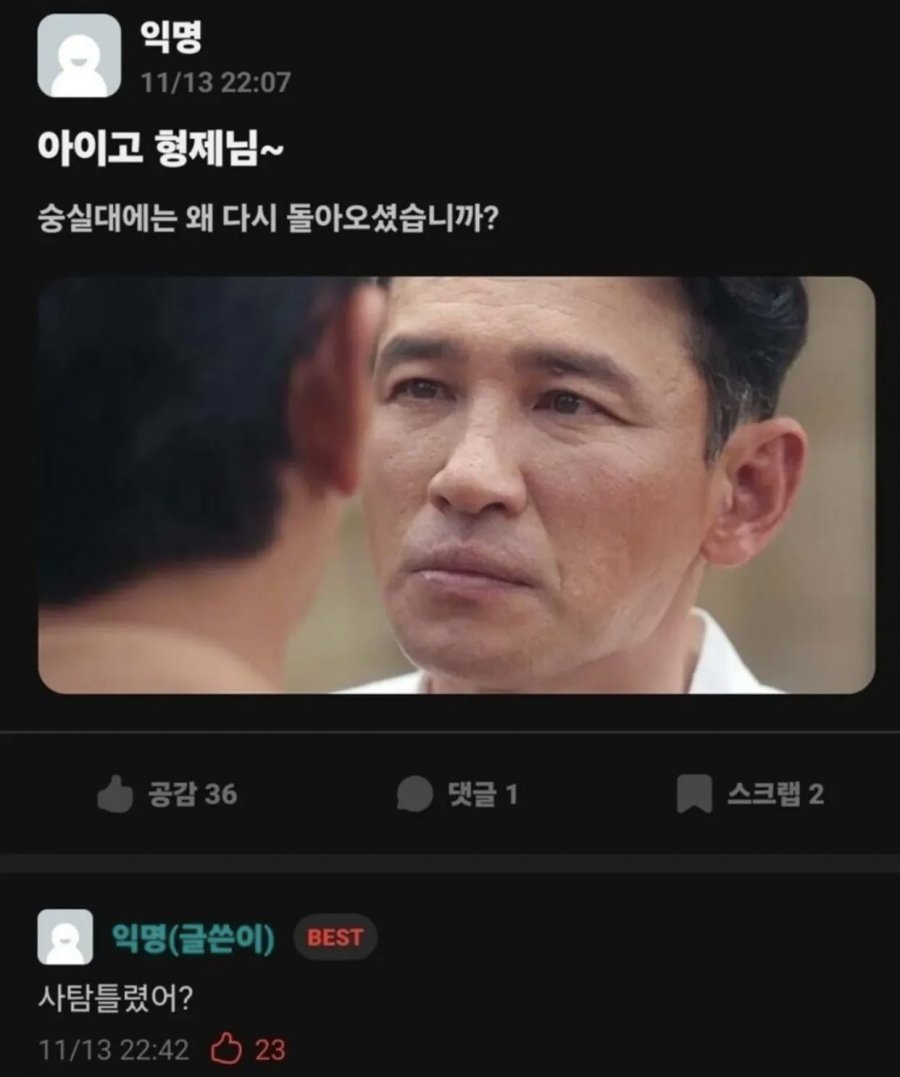Open comments via 댓글 1
Viewport: 900px width, 1077px height.
pyautogui.click(x=457, y=795)
